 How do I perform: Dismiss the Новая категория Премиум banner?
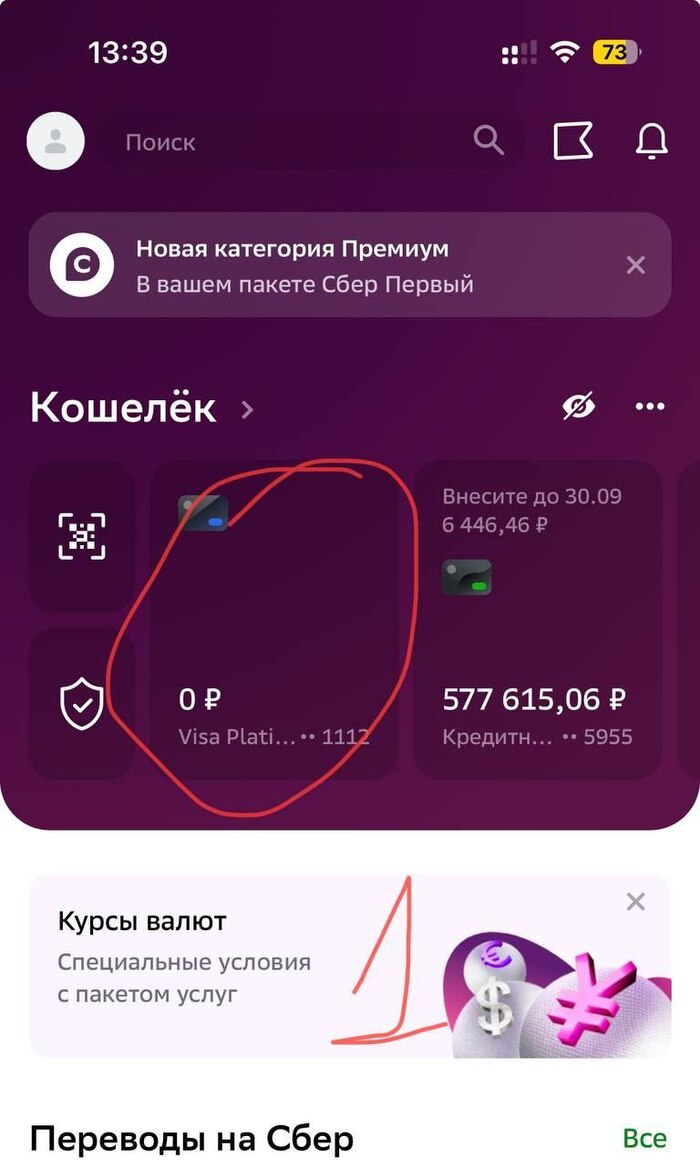635,265
